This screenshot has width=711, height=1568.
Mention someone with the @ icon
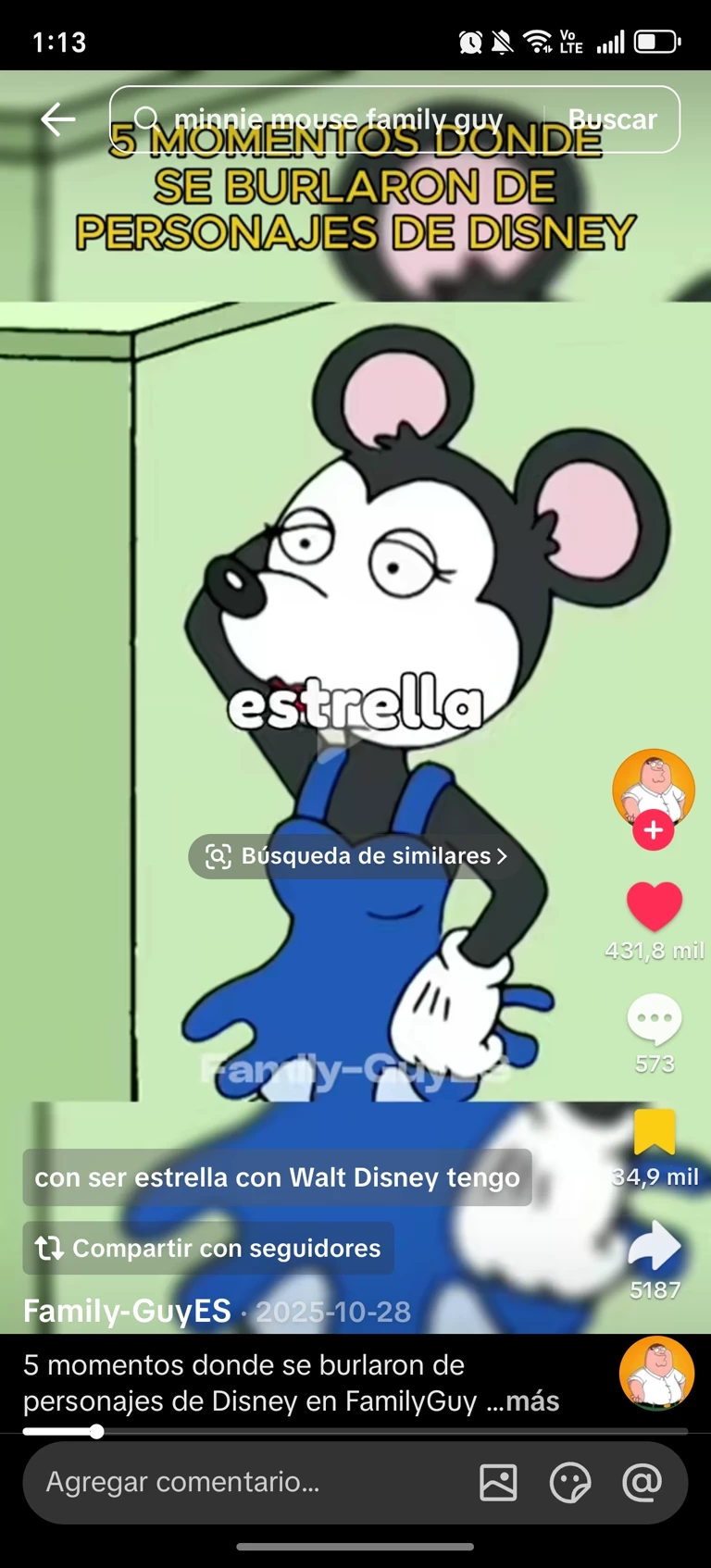[x=642, y=1483]
